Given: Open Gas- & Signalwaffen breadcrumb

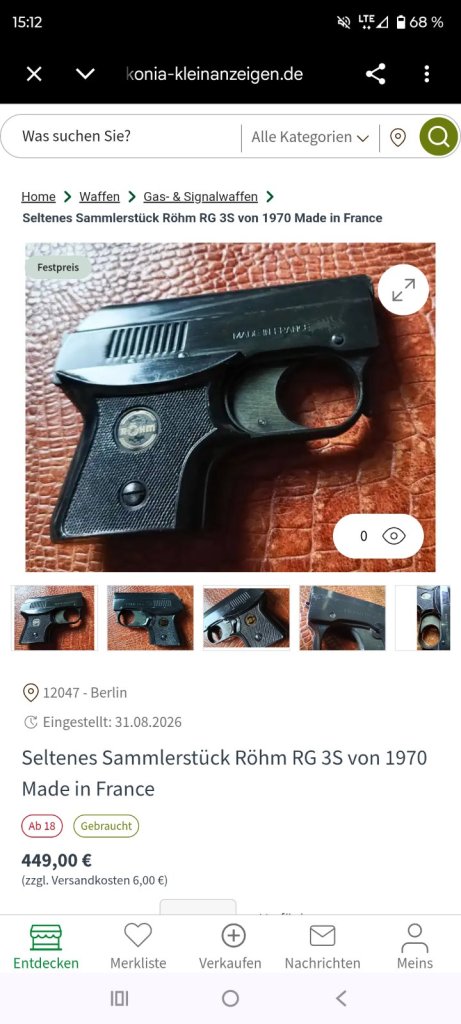Looking at the screenshot, I should [200, 197].
